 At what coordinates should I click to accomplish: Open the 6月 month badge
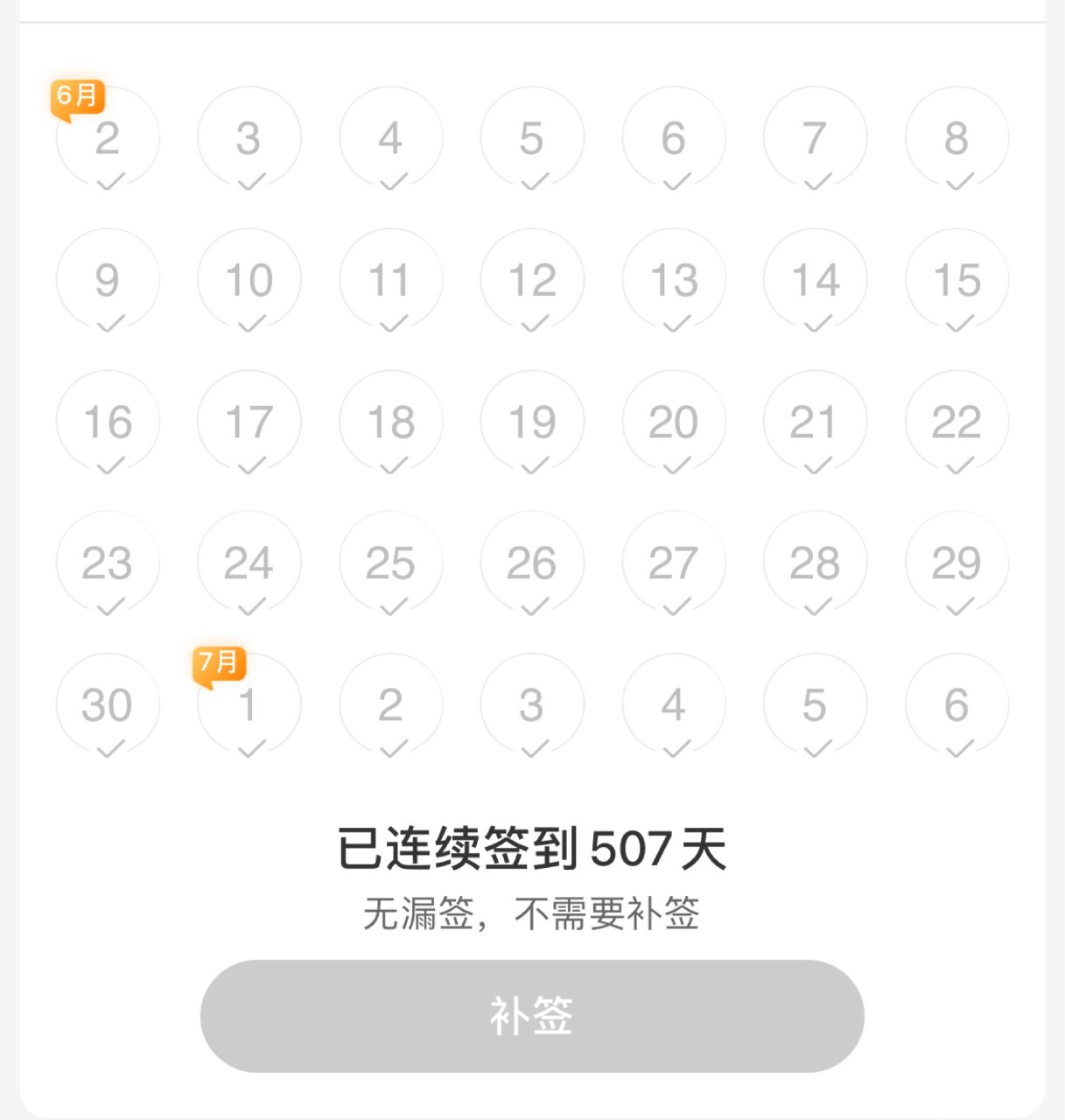tap(77, 96)
